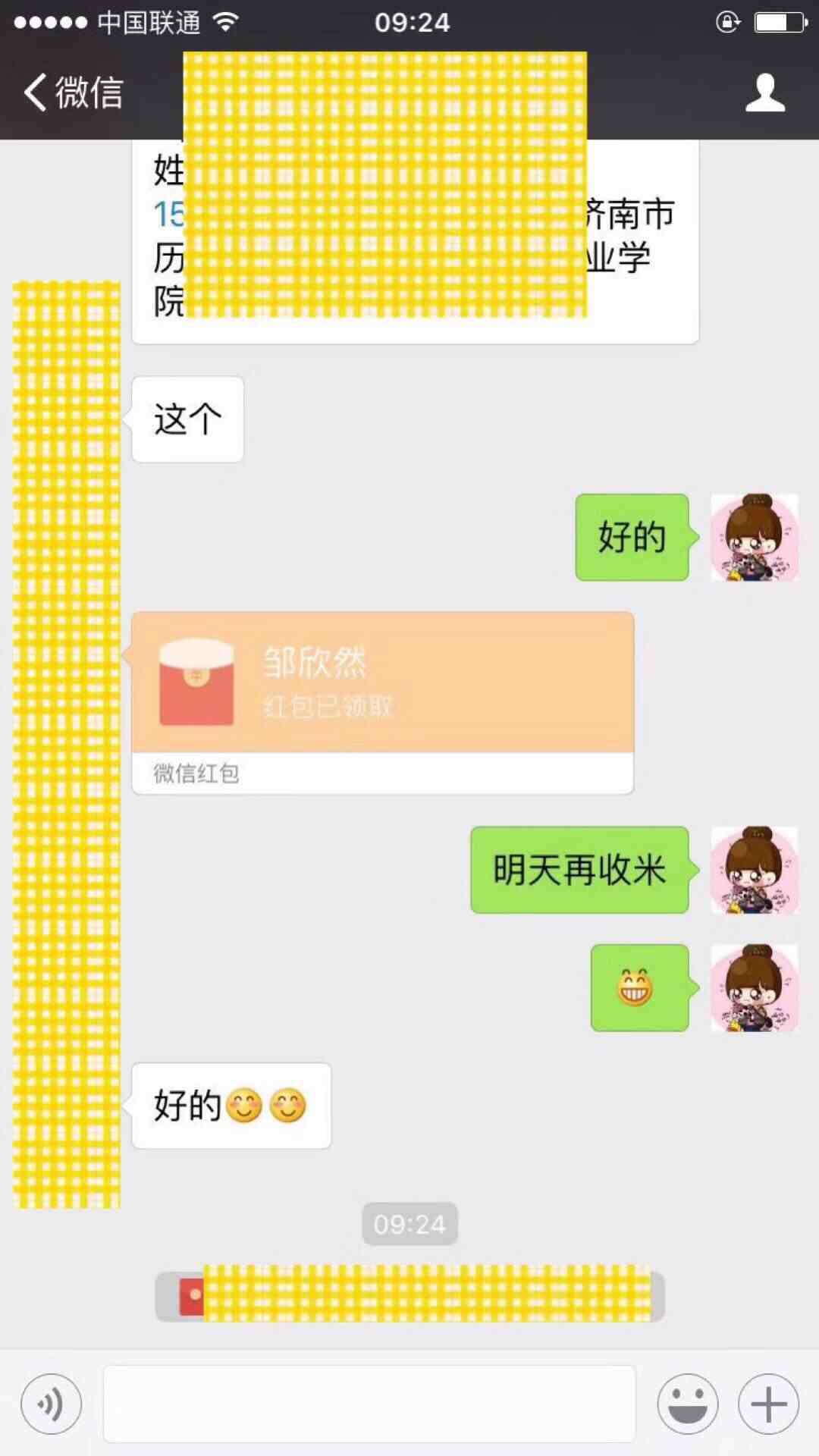Screen dimensions: 819x1456
Task: Go back to the 微信 chat list
Action: click(x=74, y=93)
